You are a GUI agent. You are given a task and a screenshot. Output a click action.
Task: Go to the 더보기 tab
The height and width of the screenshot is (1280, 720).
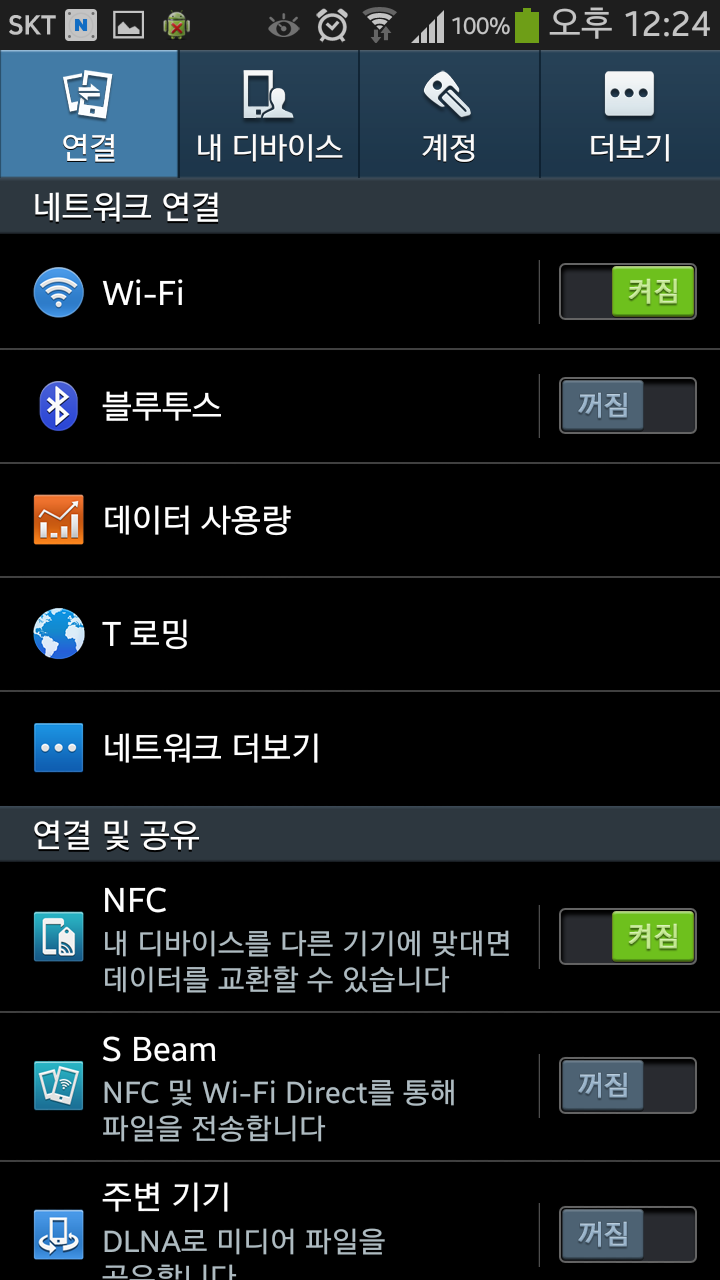(630, 114)
